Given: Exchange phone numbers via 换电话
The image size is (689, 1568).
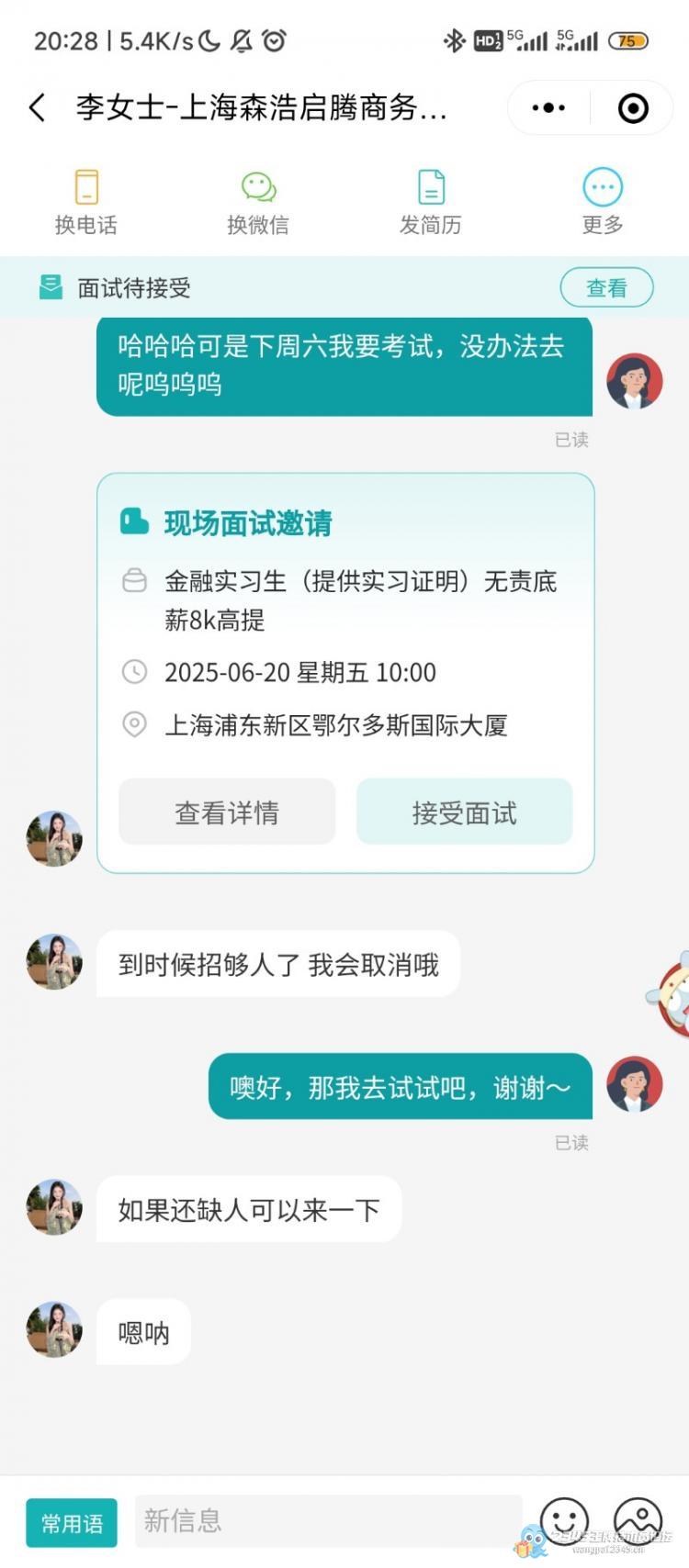Looking at the screenshot, I should pos(85,202).
